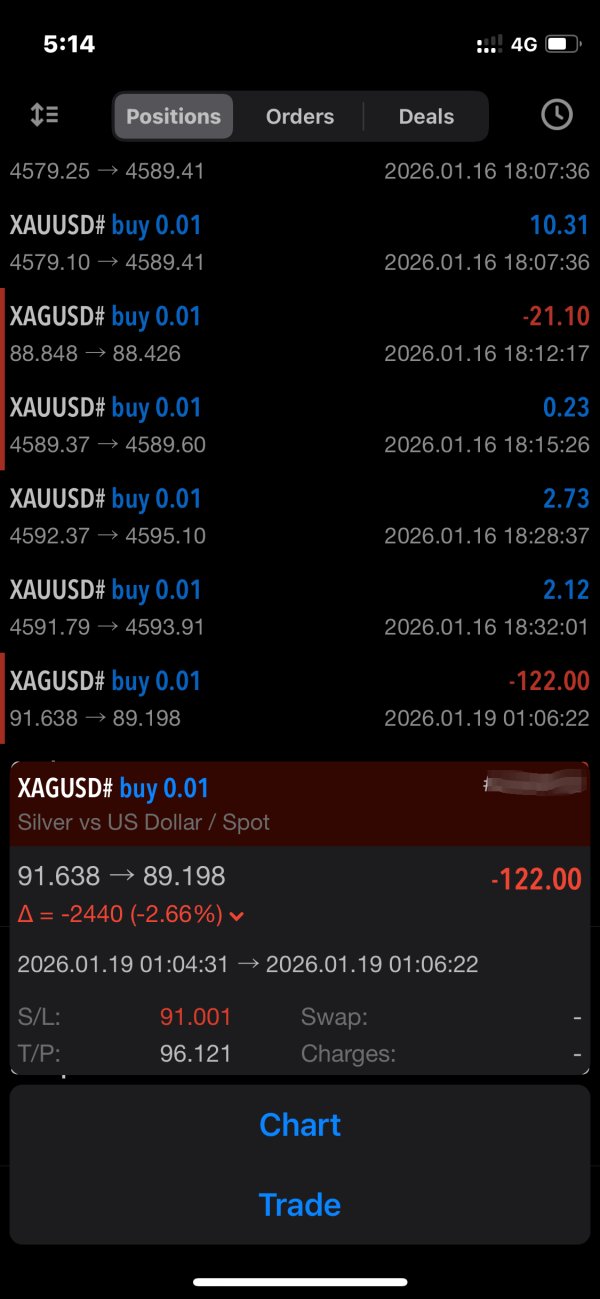Switch to the Deals tab

click(426, 116)
